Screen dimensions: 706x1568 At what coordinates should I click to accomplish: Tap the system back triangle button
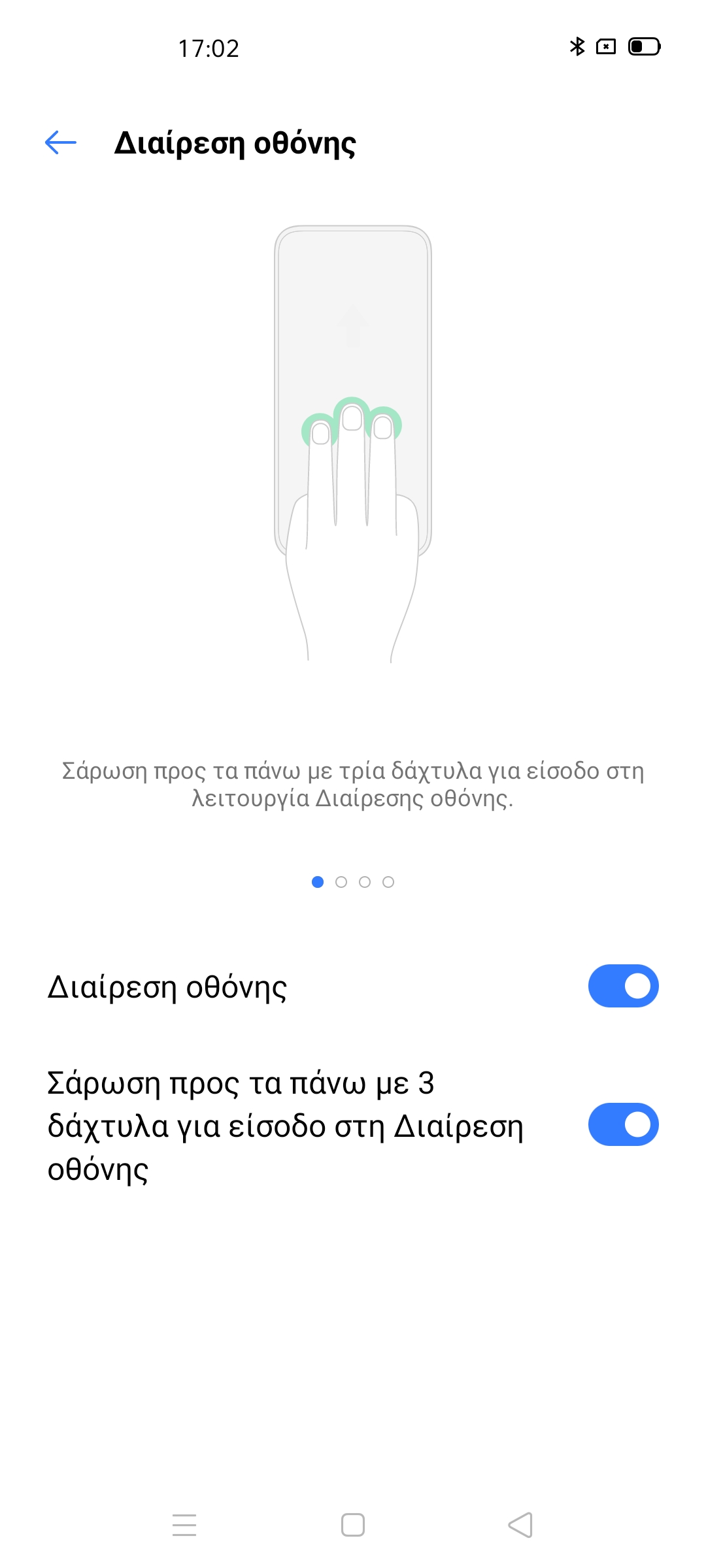click(x=521, y=1525)
